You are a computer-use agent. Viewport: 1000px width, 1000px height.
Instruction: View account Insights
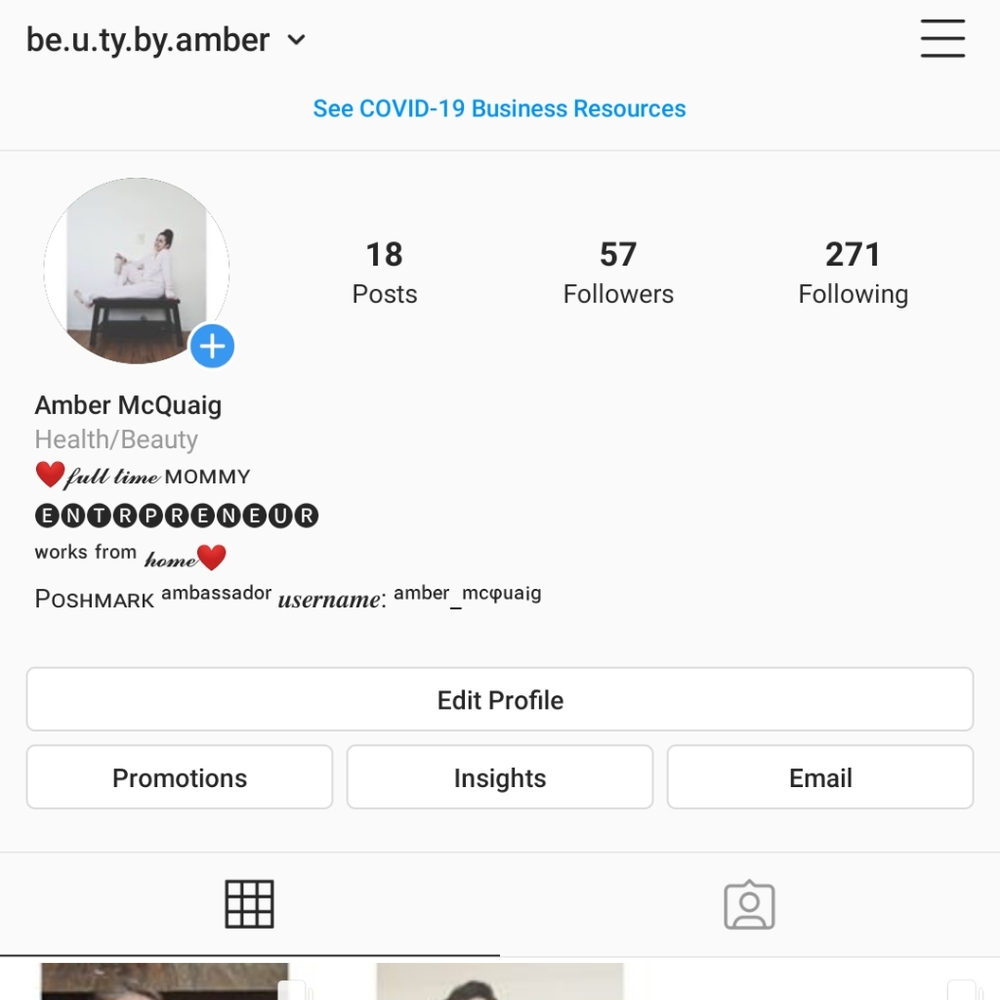pos(500,778)
